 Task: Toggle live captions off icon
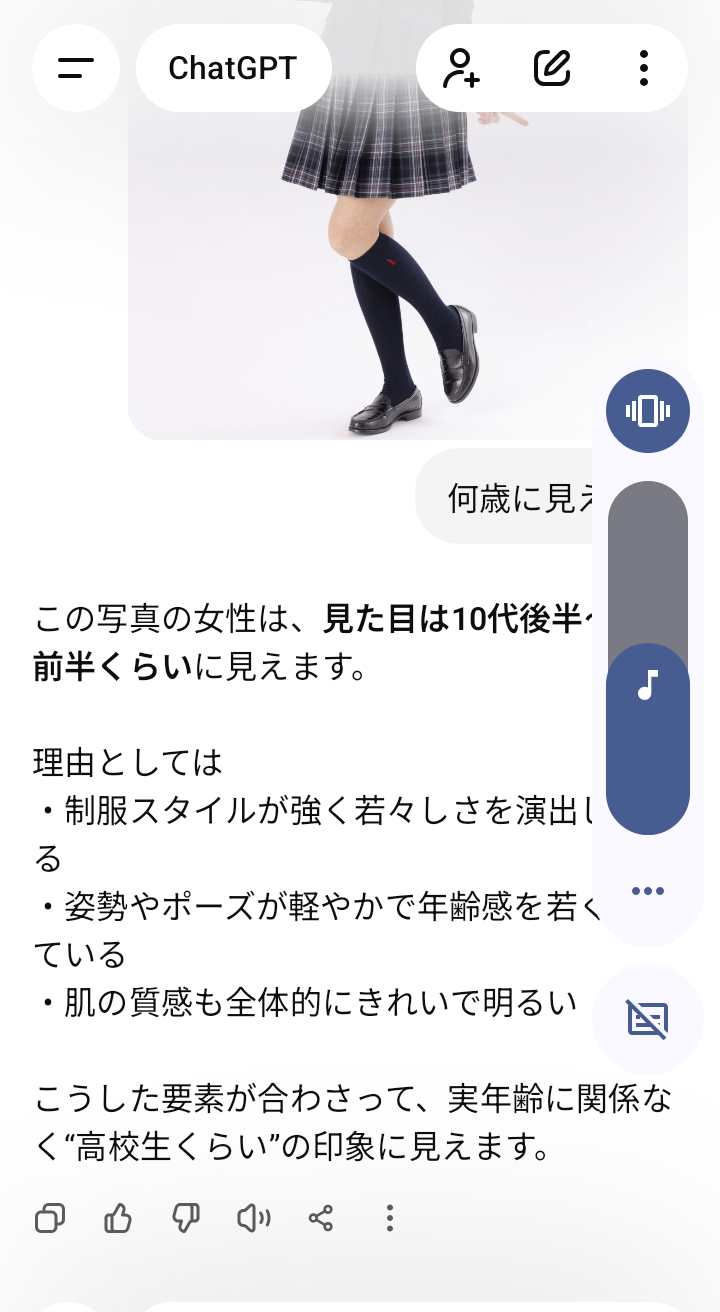pos(648,1019)
